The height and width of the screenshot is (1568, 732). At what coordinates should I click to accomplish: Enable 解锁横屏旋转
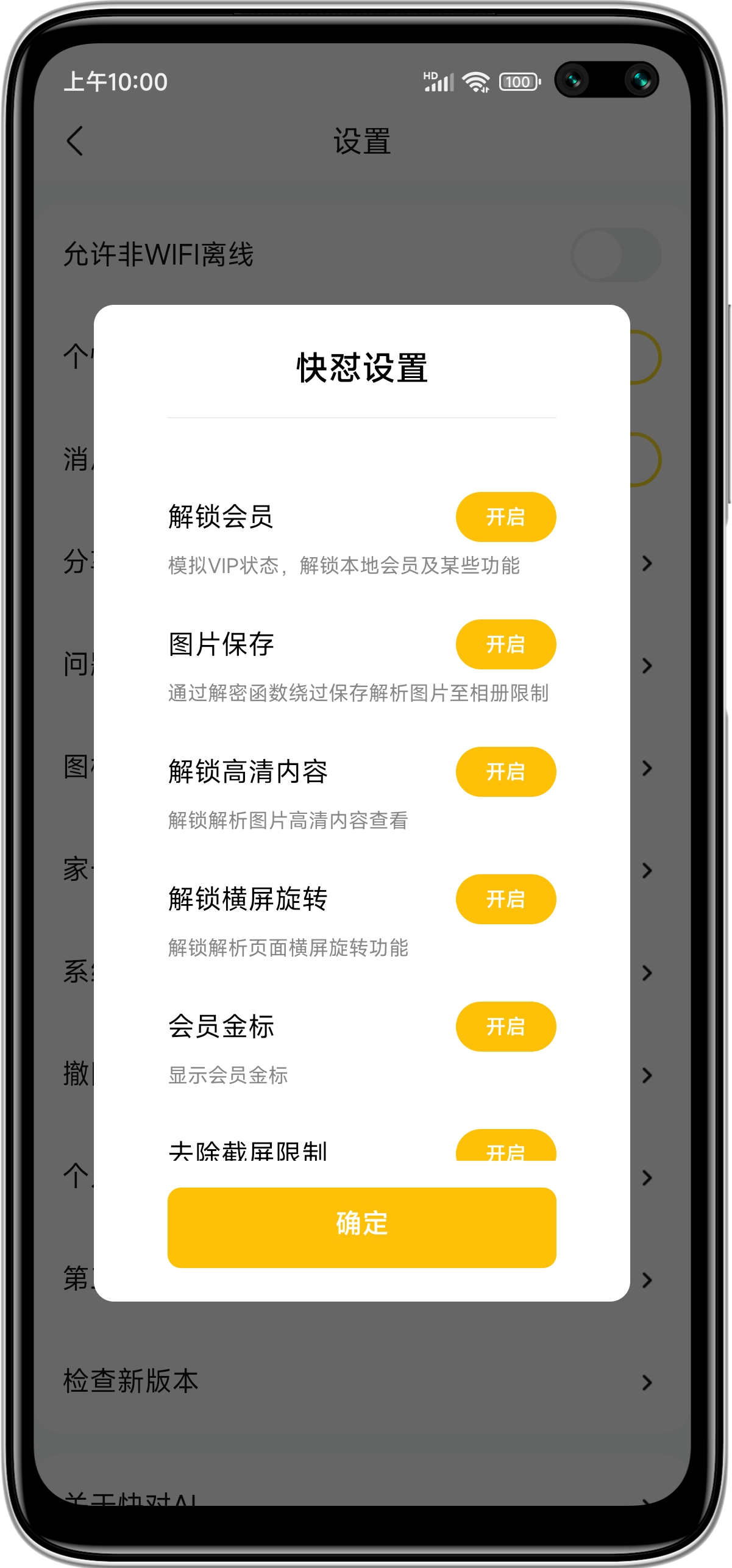pos(505,899)
